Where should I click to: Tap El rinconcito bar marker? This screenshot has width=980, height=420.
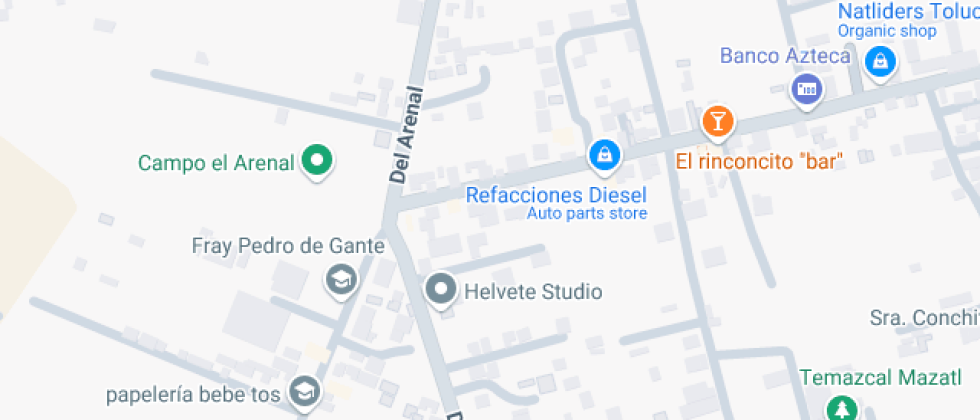717,121
